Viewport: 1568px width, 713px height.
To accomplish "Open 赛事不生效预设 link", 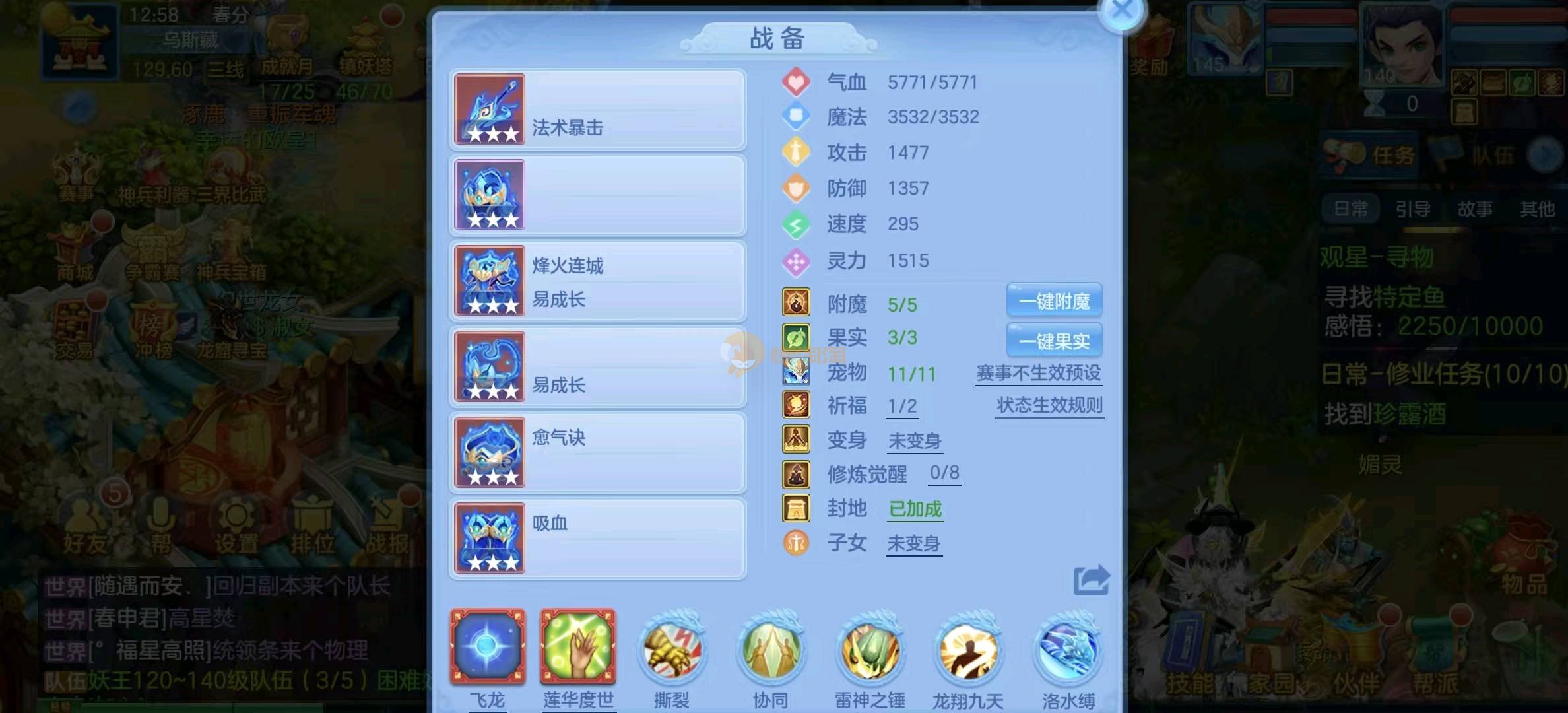I will click(x=1038, y=374).
